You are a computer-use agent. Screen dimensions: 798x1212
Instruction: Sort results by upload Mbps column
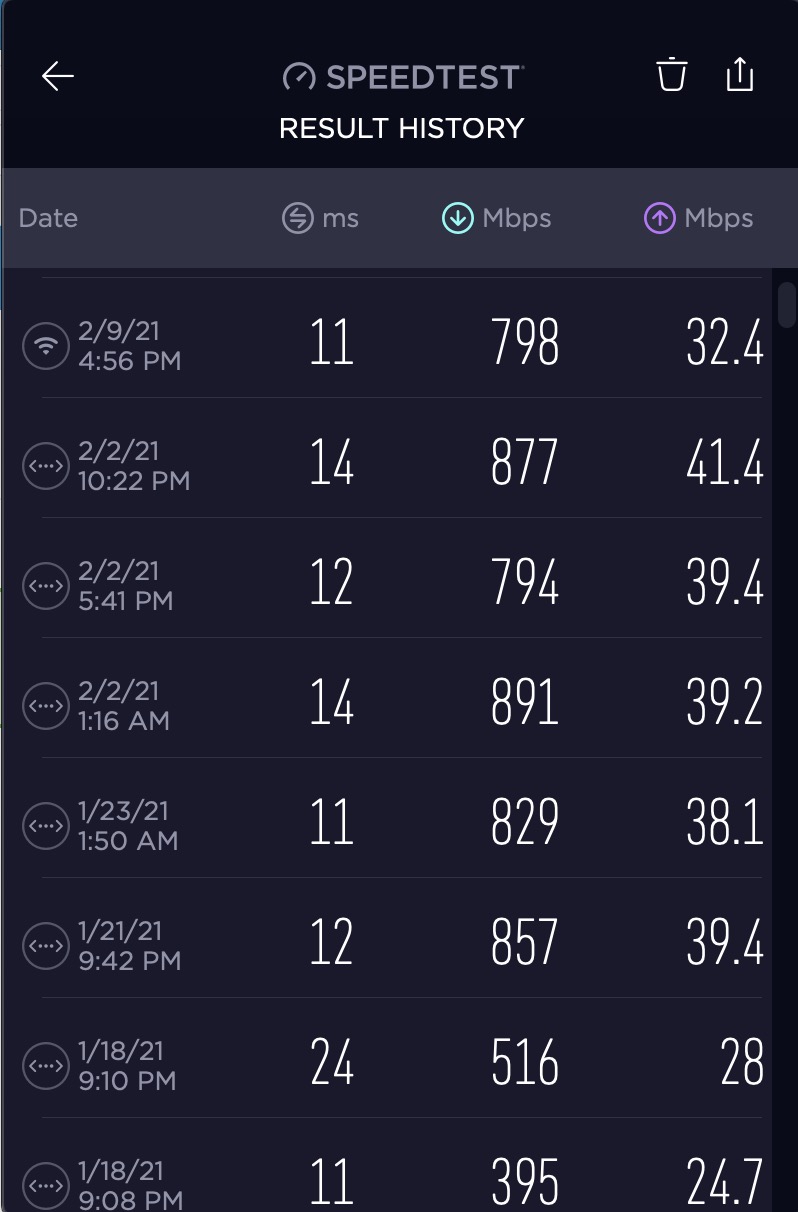coord(698,218)
